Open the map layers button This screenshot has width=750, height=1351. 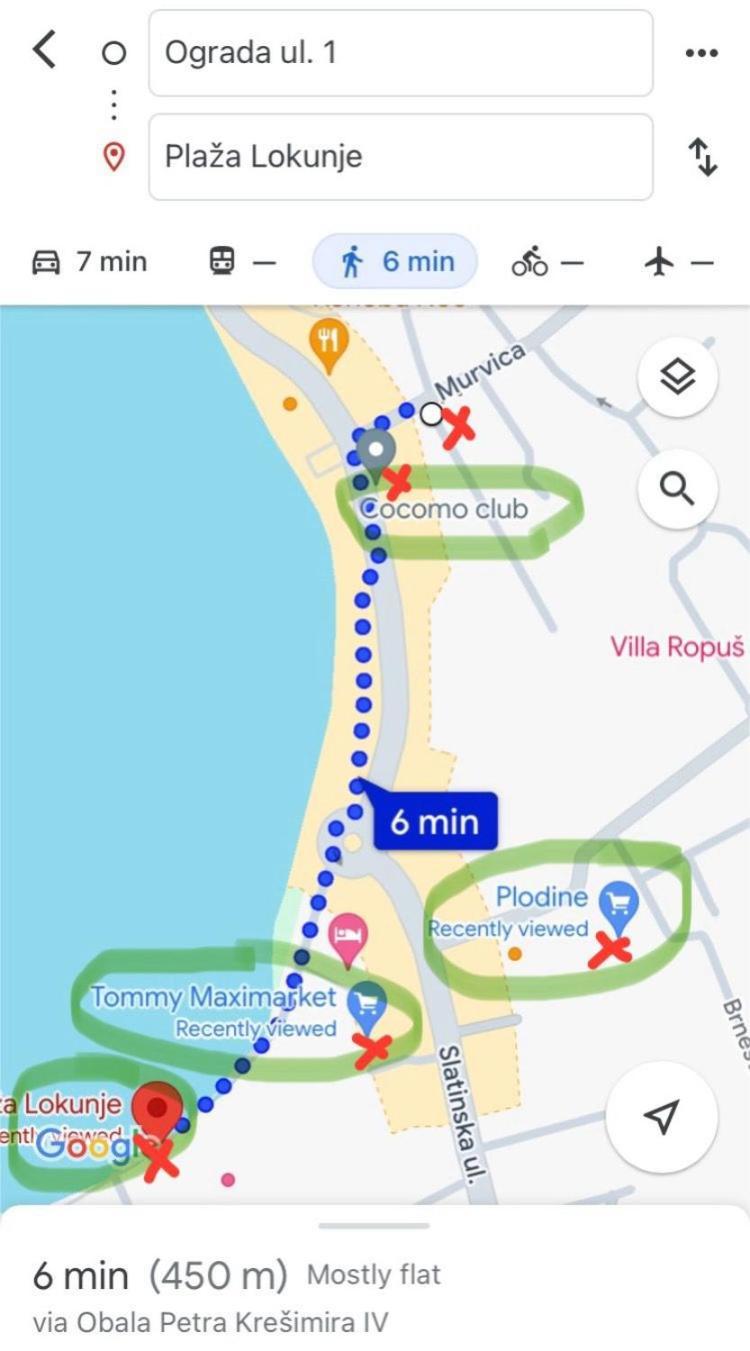(677, 378)
